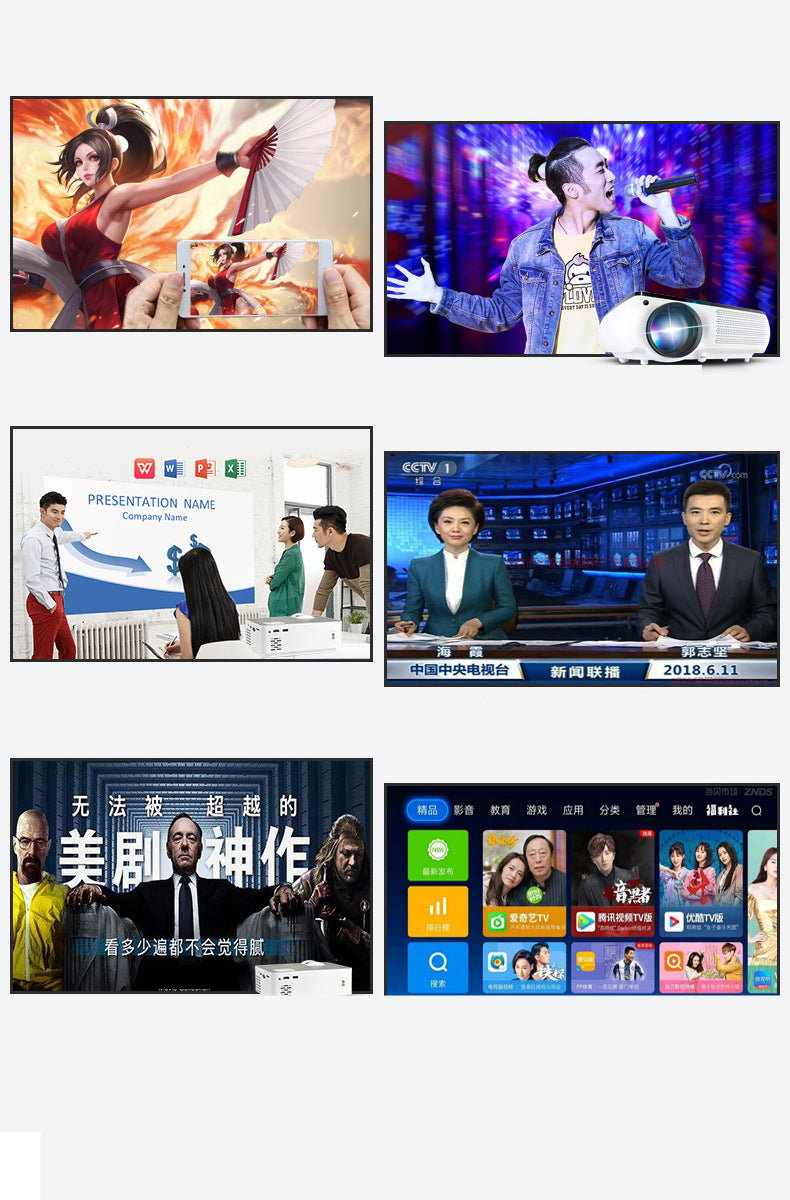Launch the 电视猫视频 app icon
Screen dimensions: 790x1200
coord(495,963)
